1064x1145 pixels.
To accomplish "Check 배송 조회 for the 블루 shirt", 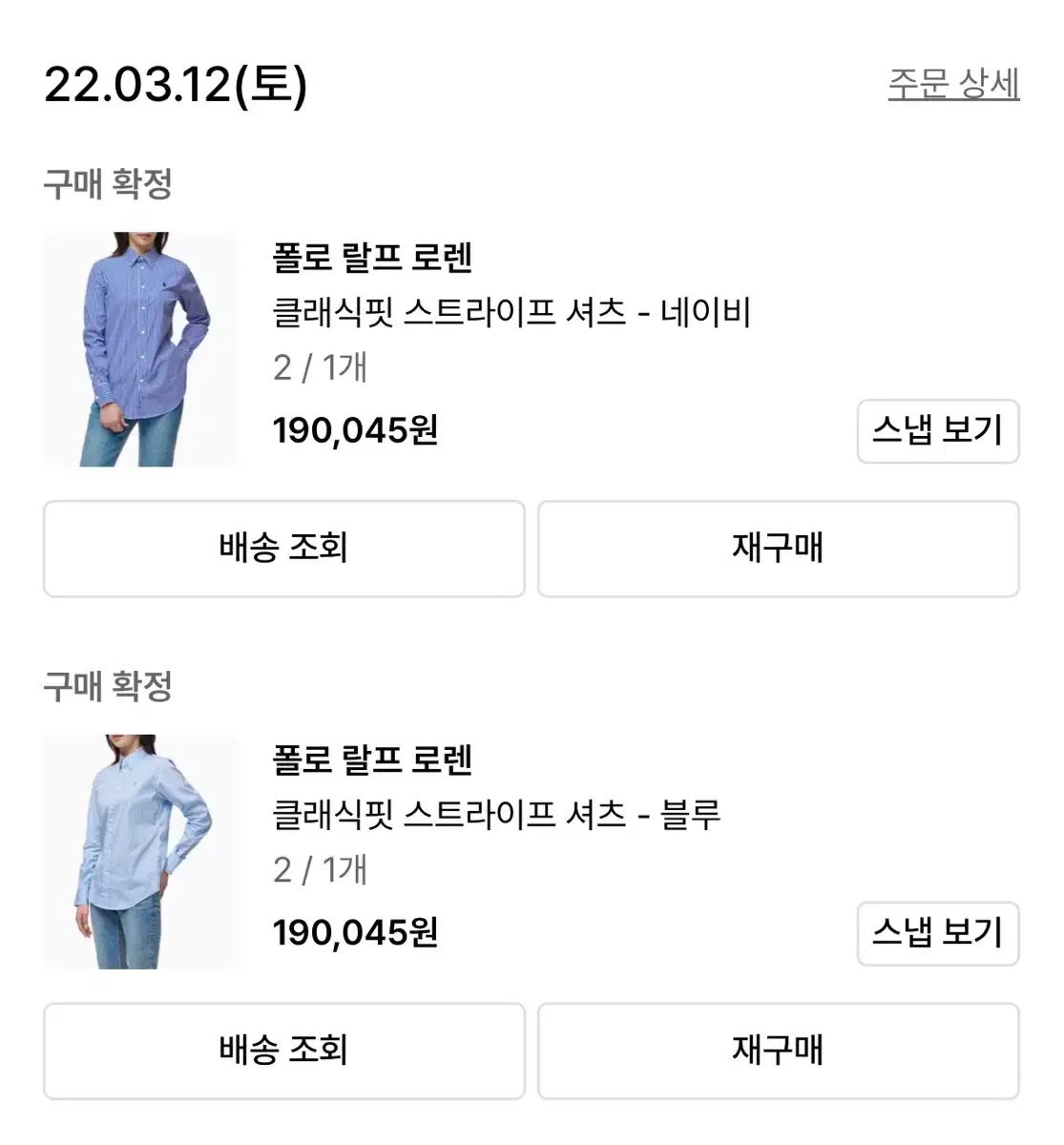I will [283, 1051].
